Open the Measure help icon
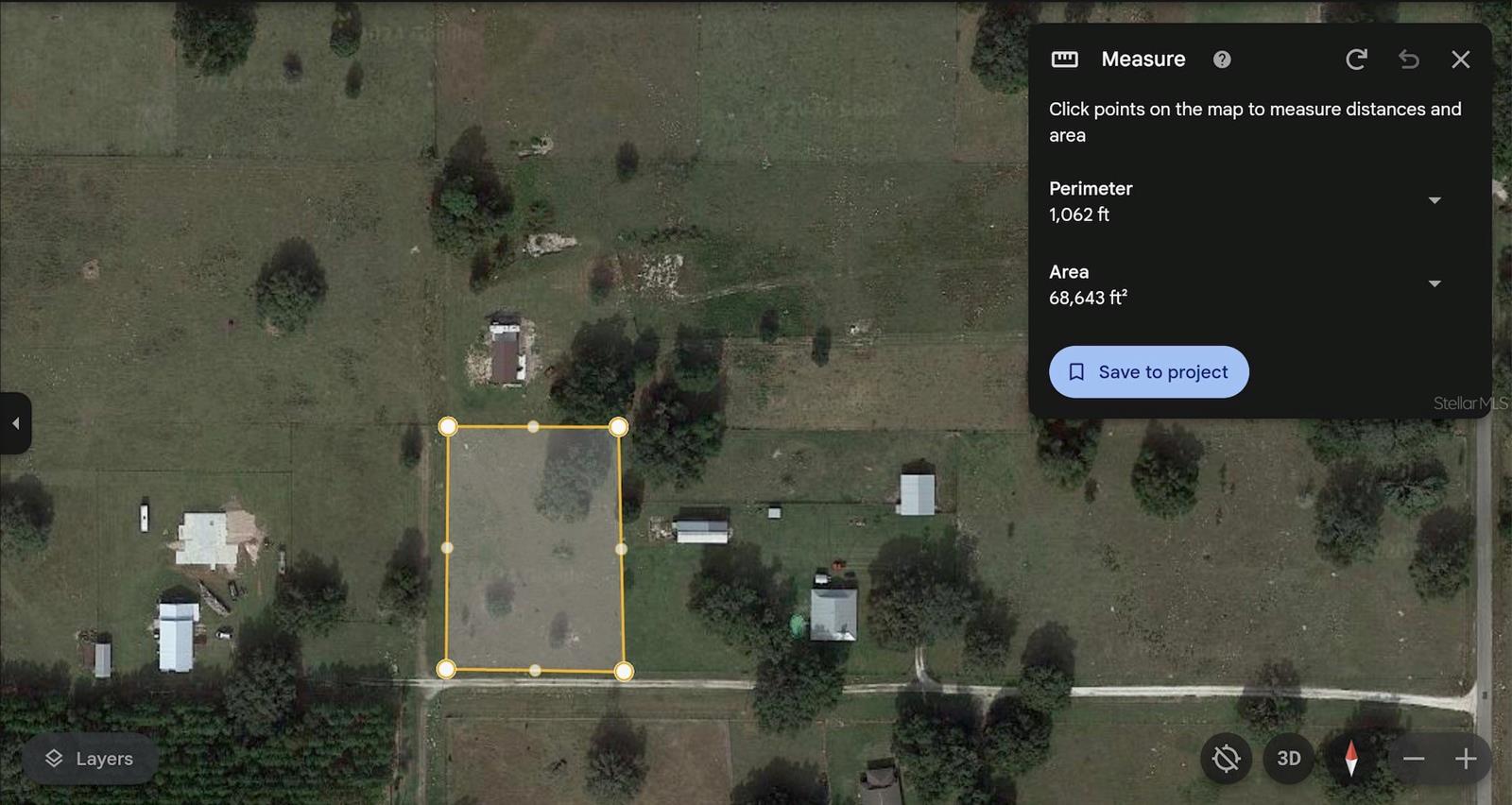 [1222, 60]
